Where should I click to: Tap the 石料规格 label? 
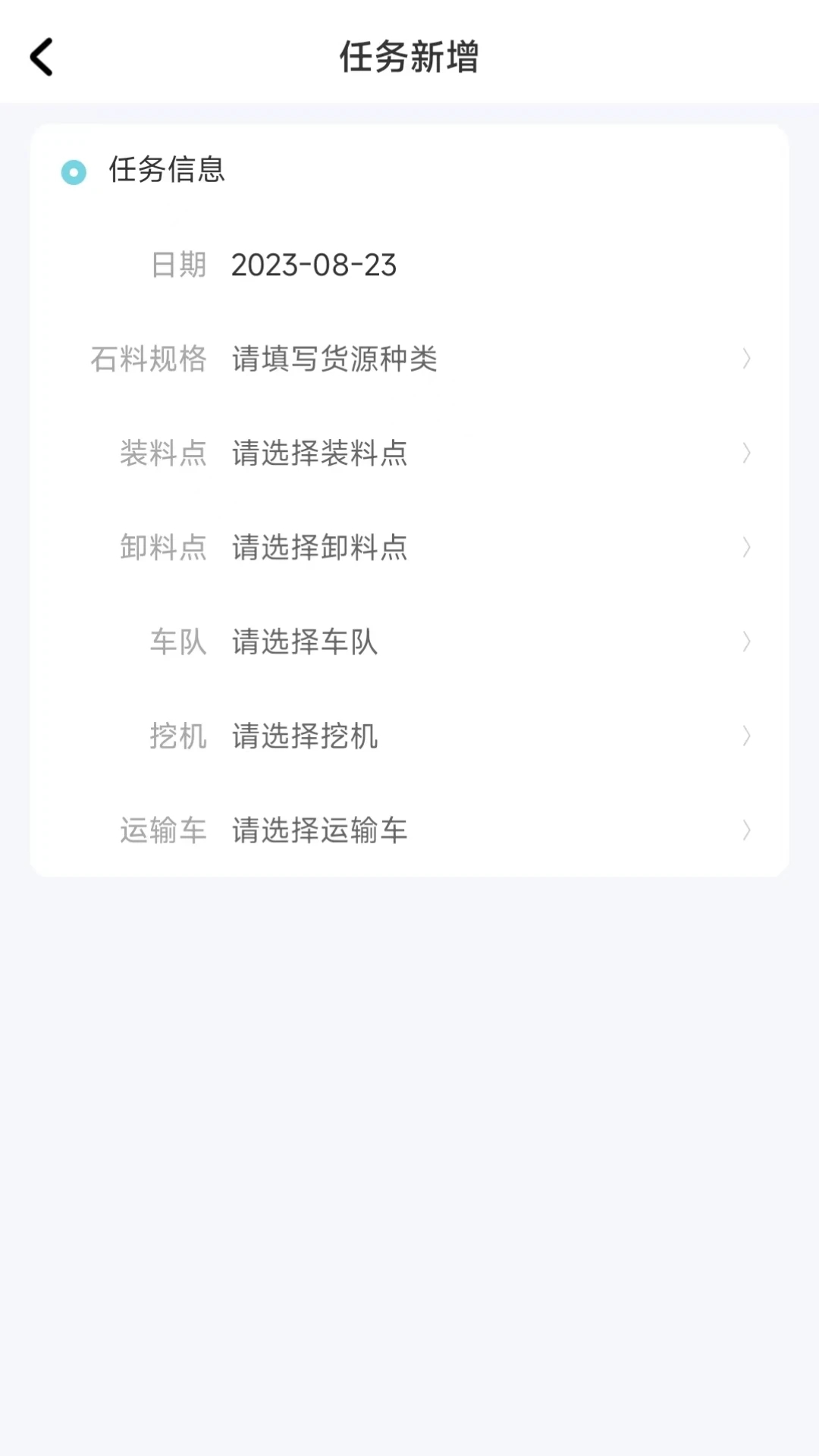[x=150, y=359]
